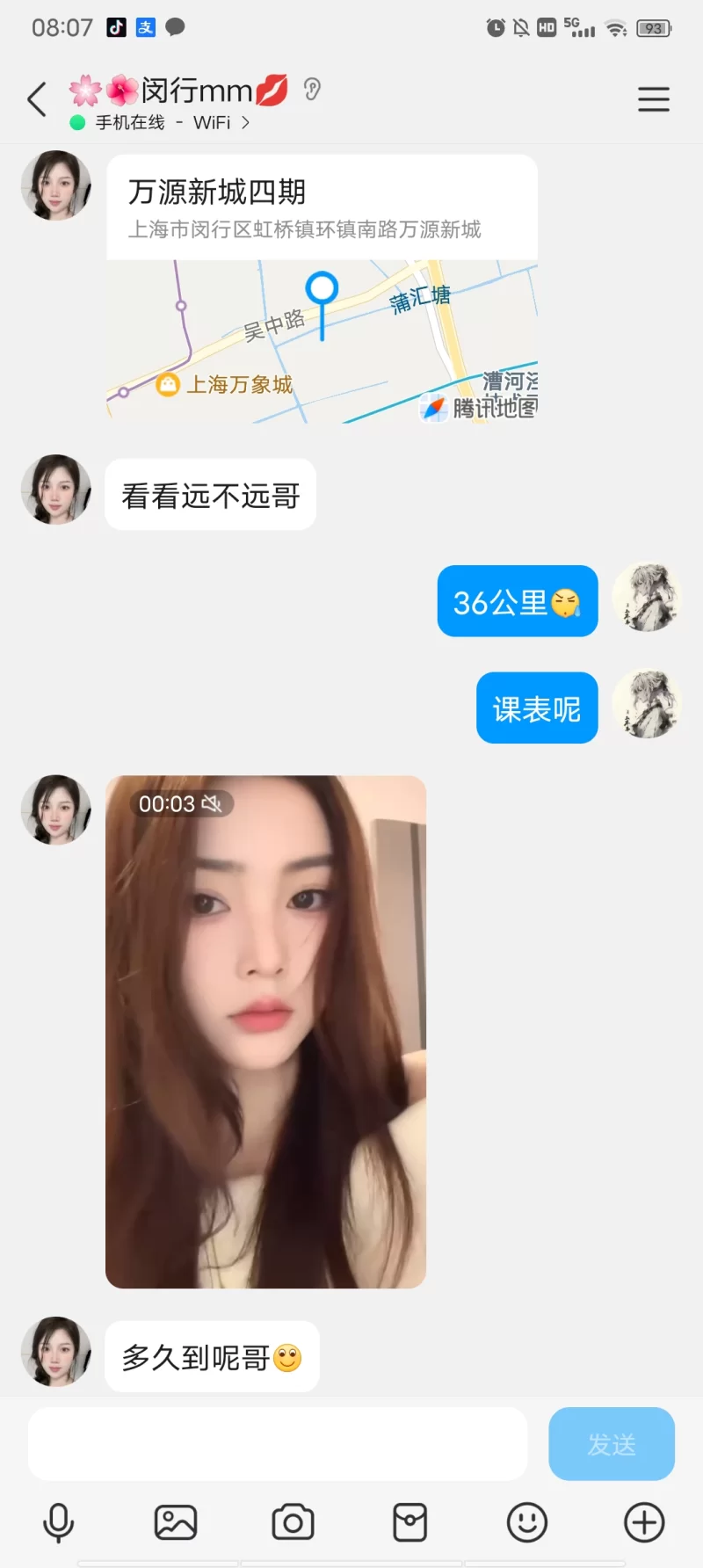
Task: Toggle the Alipay icon in the status bar
Action: (143, 27)
